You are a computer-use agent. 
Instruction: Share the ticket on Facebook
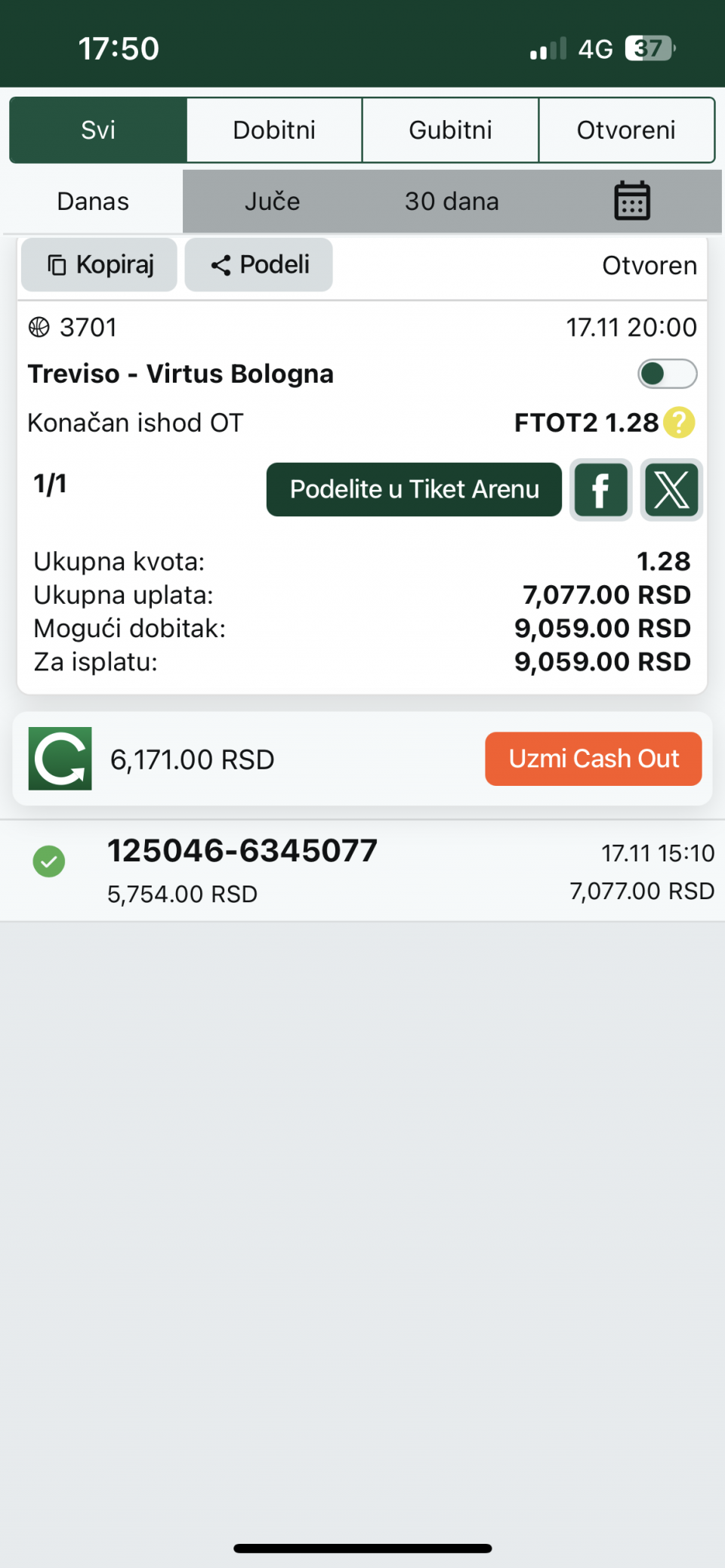(x=600, y=490)
